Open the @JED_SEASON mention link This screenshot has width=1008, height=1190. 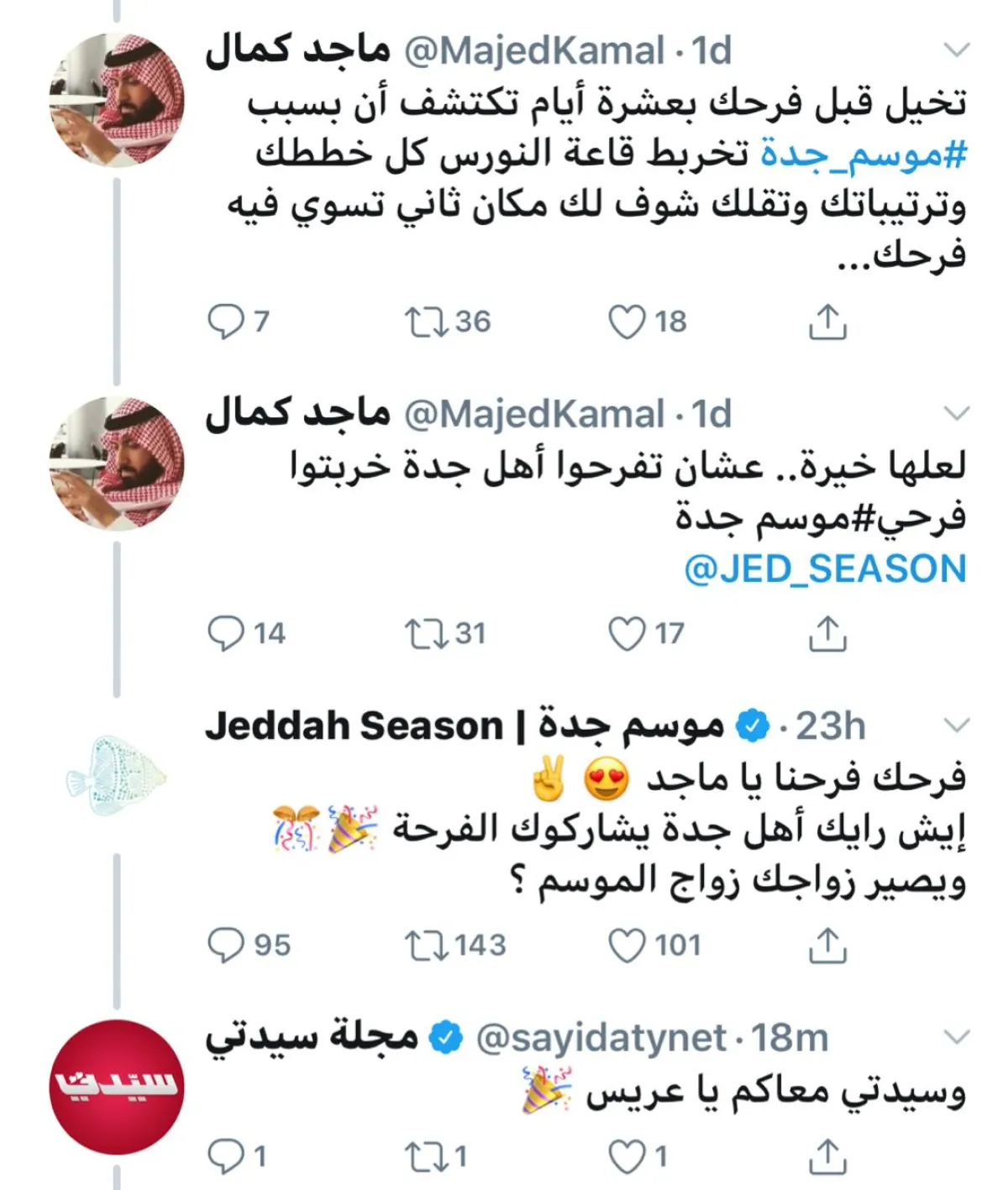825,569
